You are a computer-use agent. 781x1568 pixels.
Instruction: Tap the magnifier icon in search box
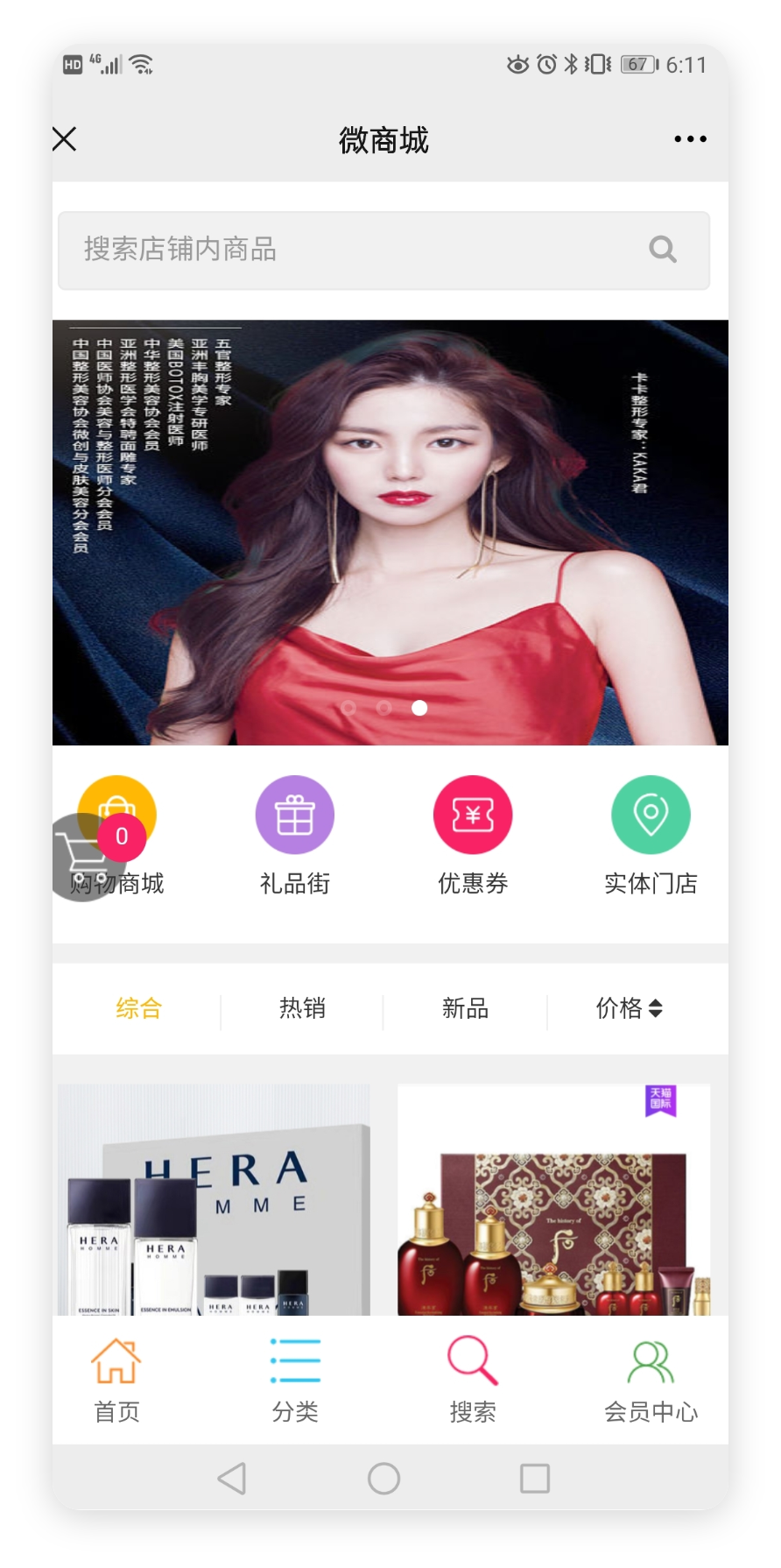663,250
